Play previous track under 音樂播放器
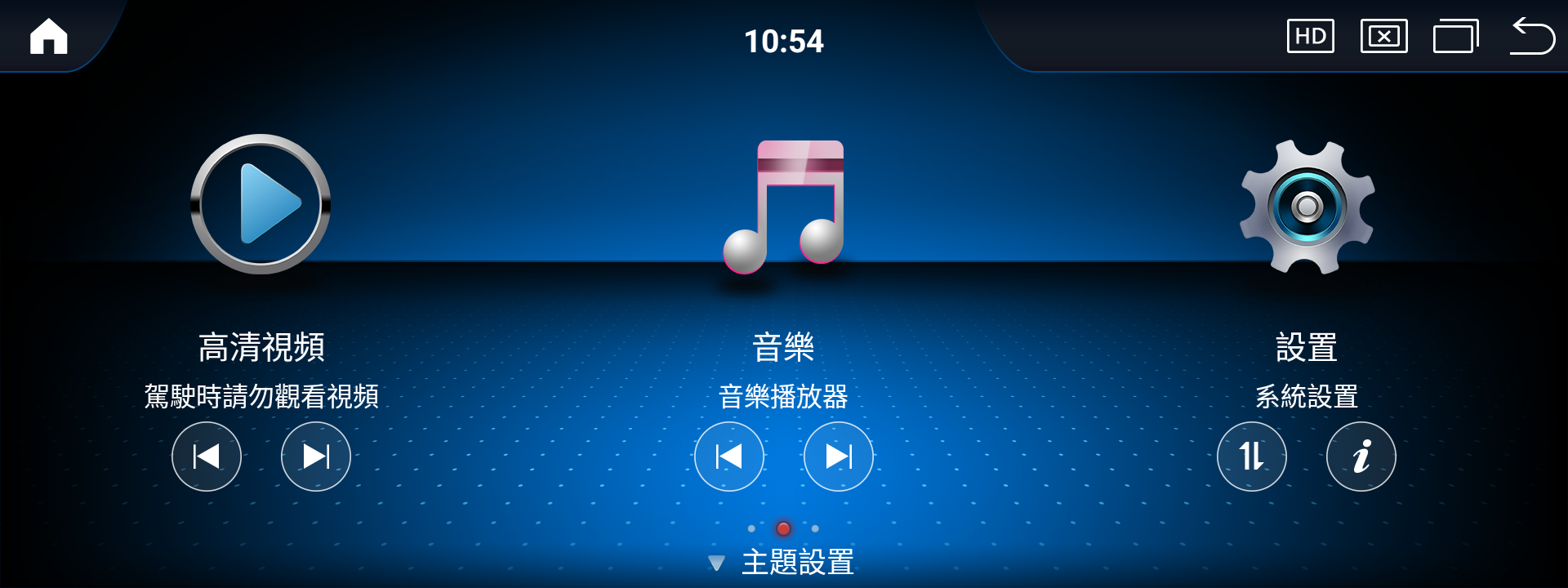 tap(729, 457)
